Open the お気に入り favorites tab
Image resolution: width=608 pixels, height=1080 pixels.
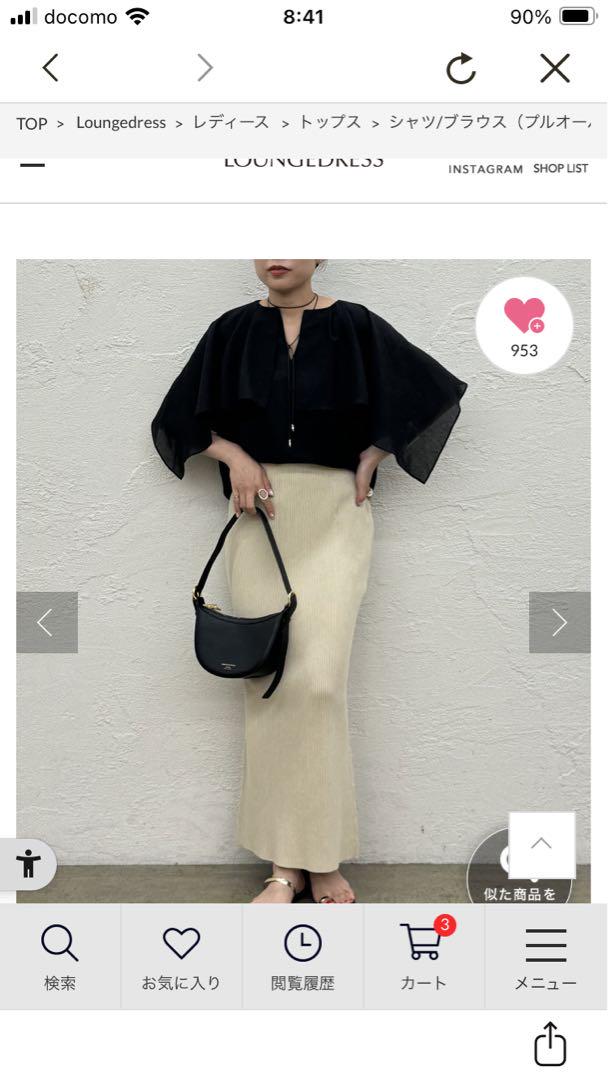(181, 957)
